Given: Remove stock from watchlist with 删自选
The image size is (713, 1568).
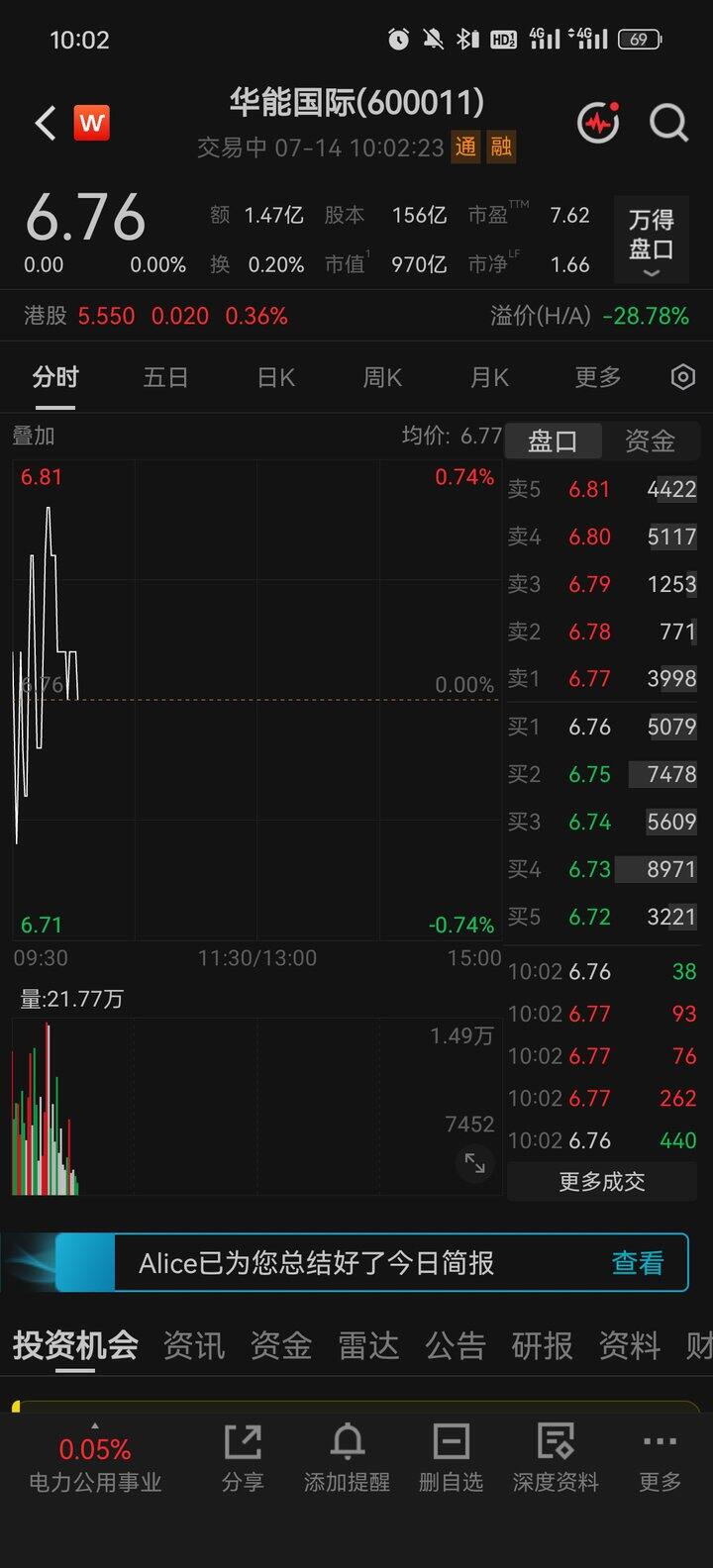Looking at the screenshot, I should (451, 1458).
